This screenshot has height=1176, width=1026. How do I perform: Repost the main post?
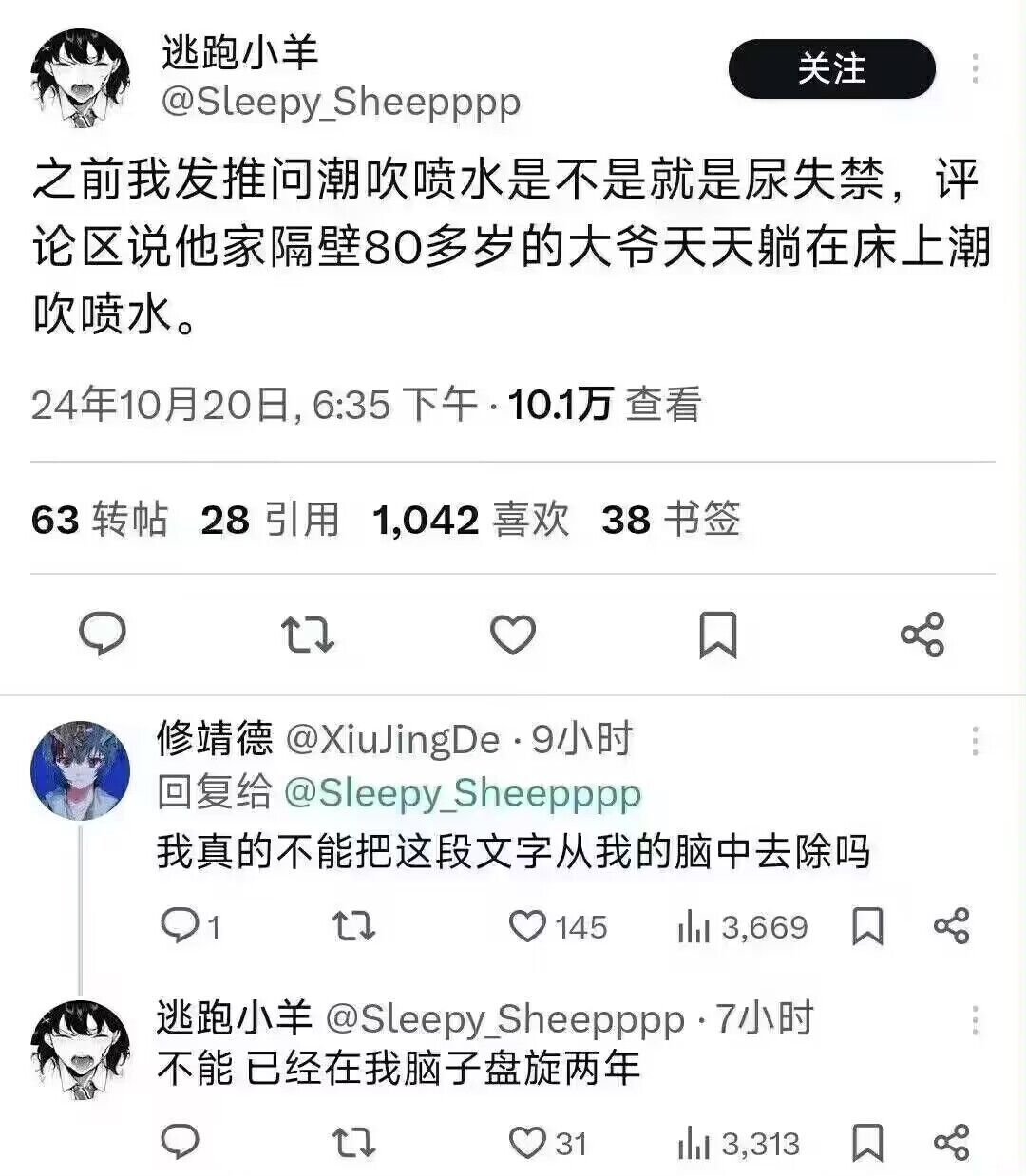pyautogui.click(x=308, y=634)
